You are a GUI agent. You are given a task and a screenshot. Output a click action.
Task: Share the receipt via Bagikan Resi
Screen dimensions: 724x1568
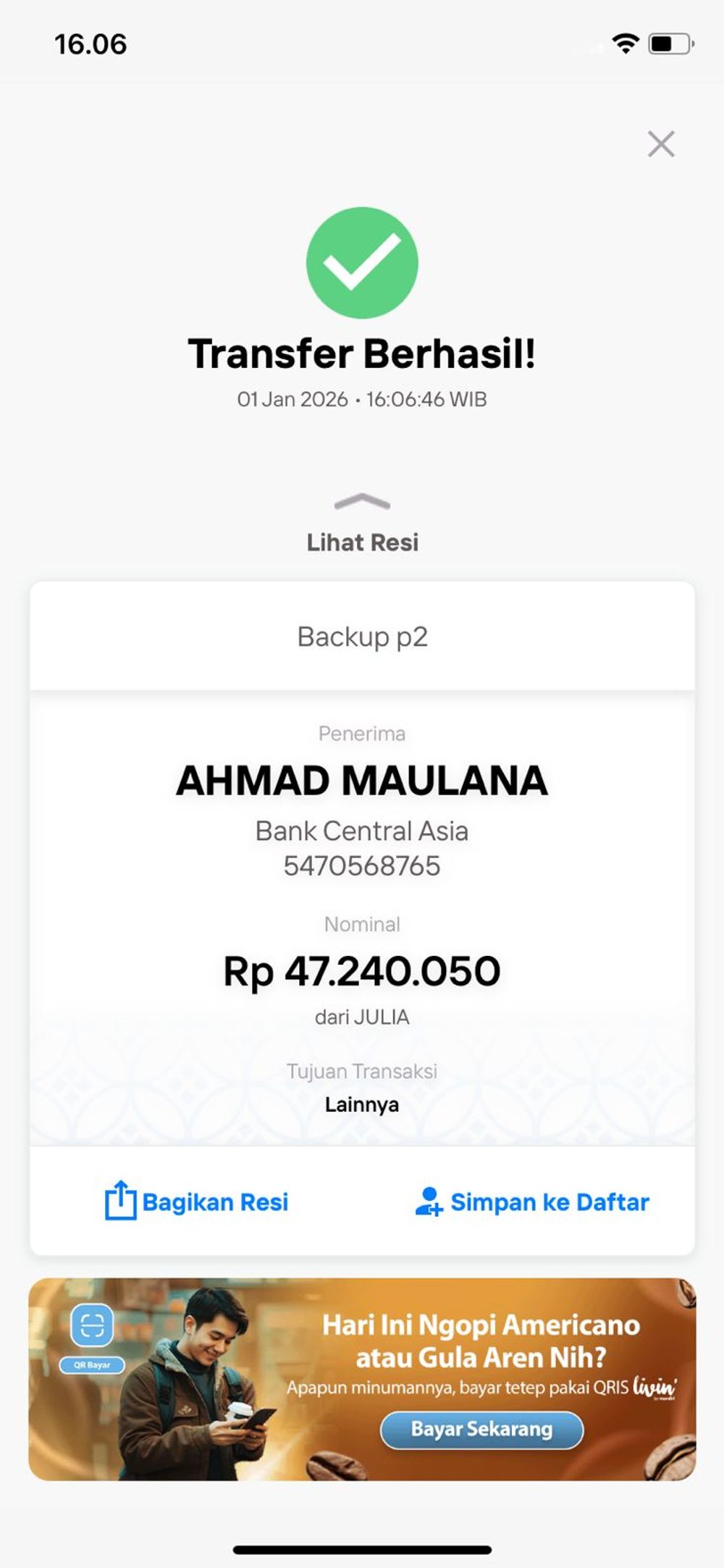[x=197, y=1202]
